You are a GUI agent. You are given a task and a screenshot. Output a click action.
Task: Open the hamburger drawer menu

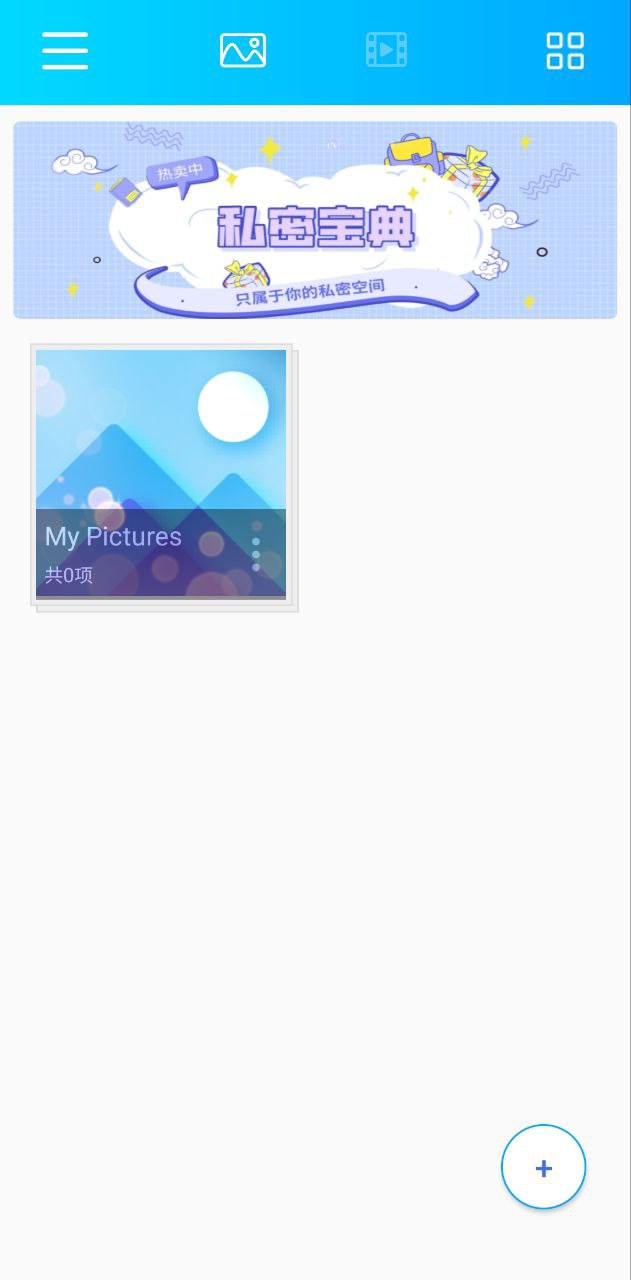point(65,51)
